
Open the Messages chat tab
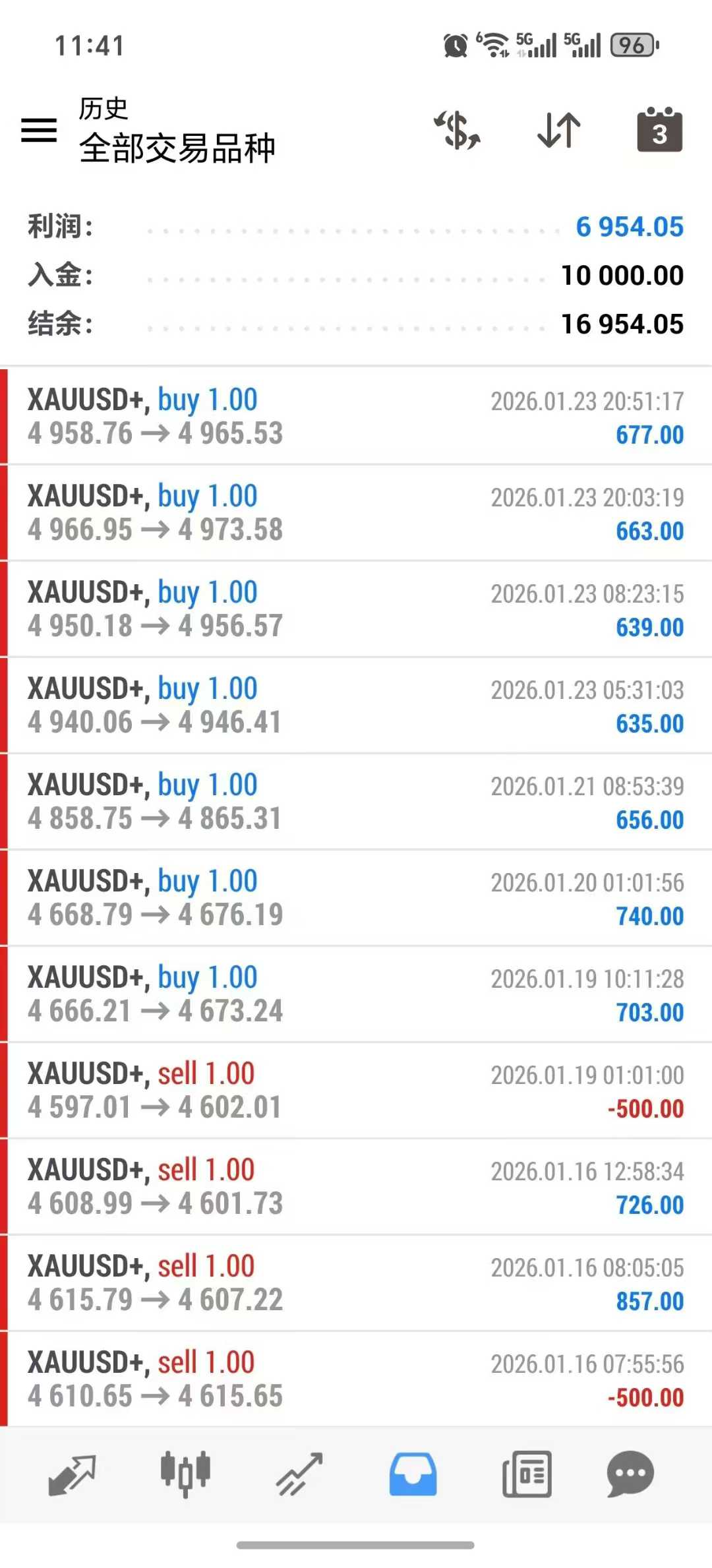[x=630, y=1474]
